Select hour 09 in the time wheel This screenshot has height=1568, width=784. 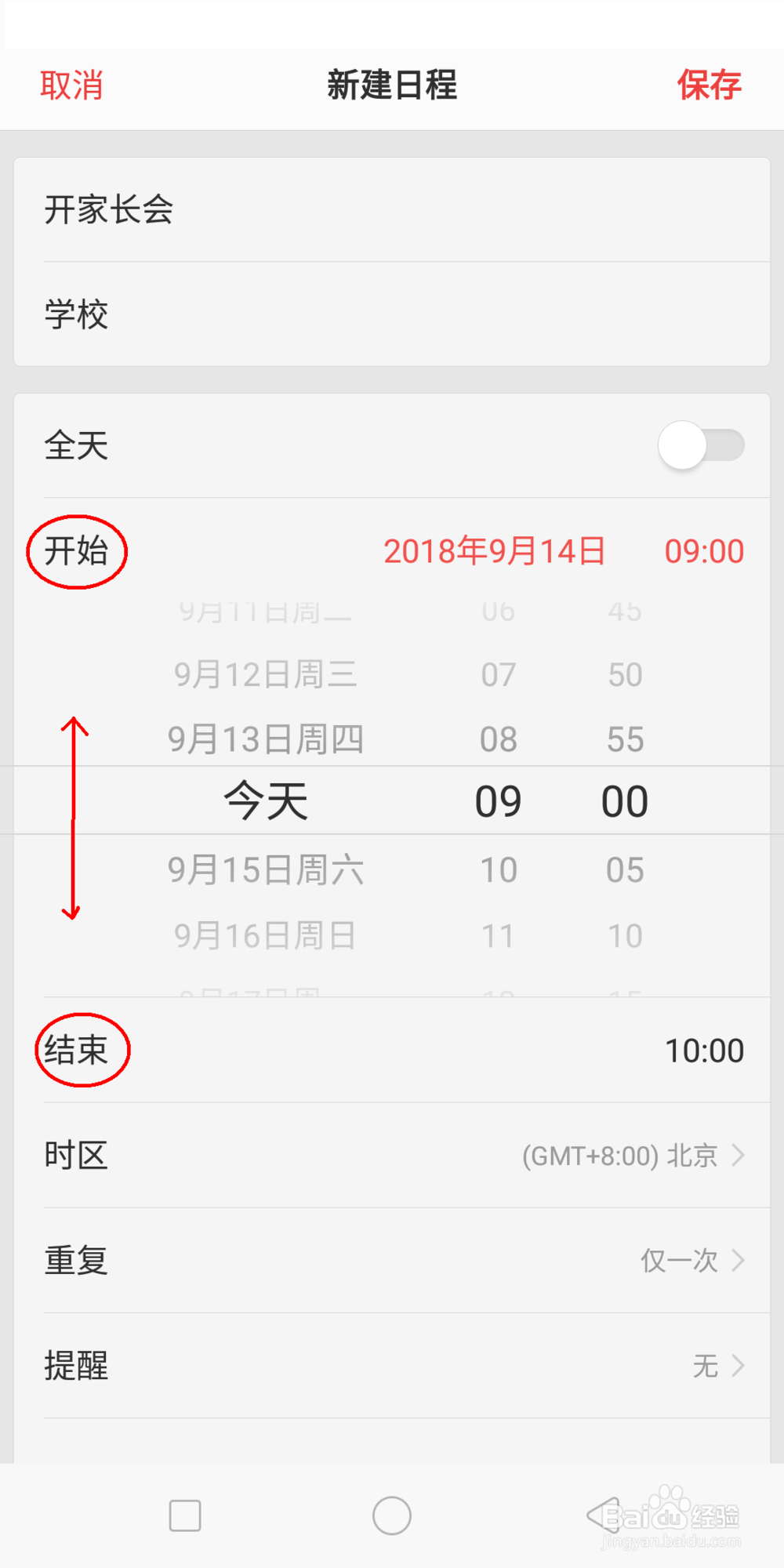coord(498,799)
